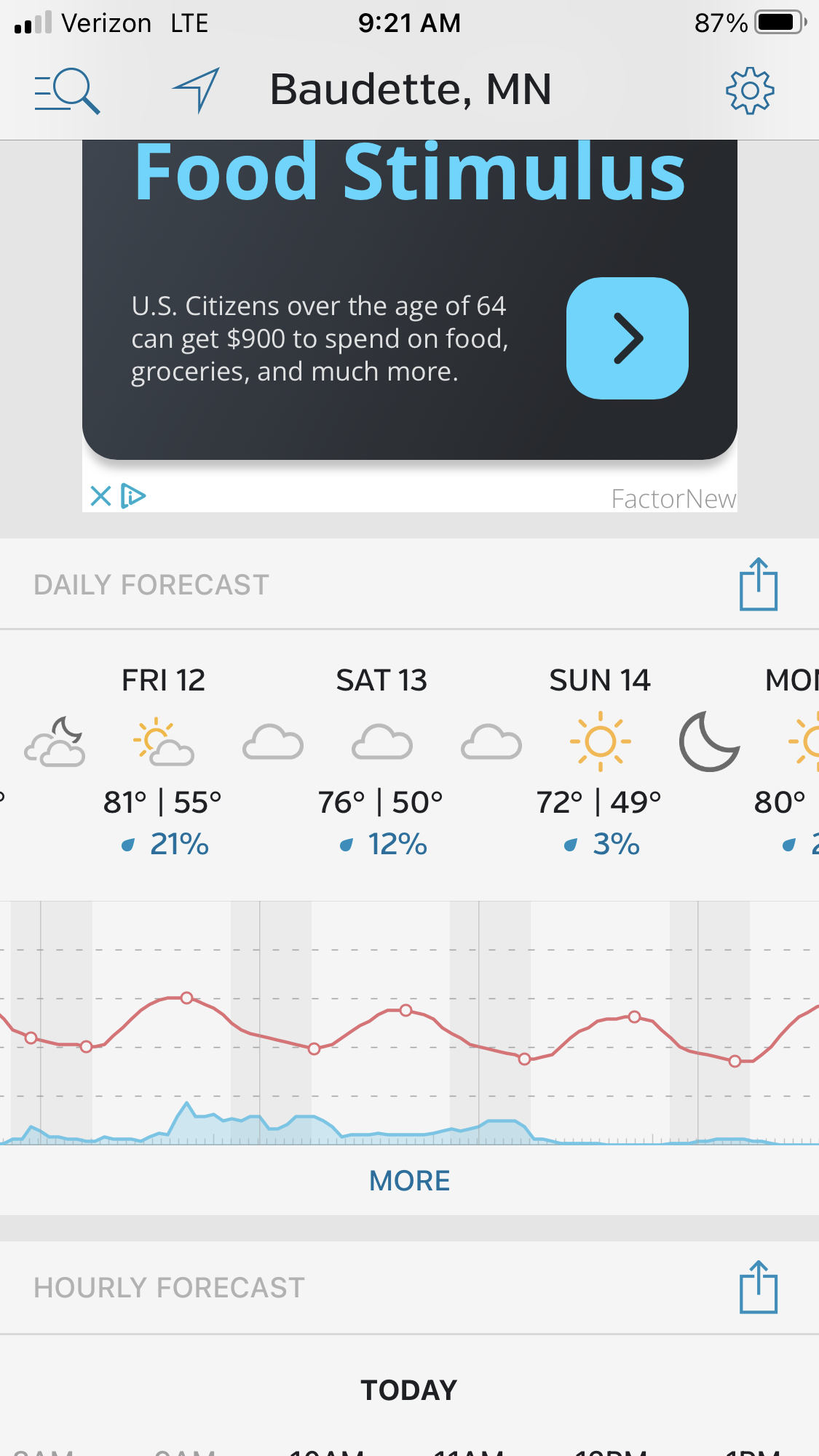Open the location search menu
The height and width of the screenshot is (1456, 819).
(67, 91)
